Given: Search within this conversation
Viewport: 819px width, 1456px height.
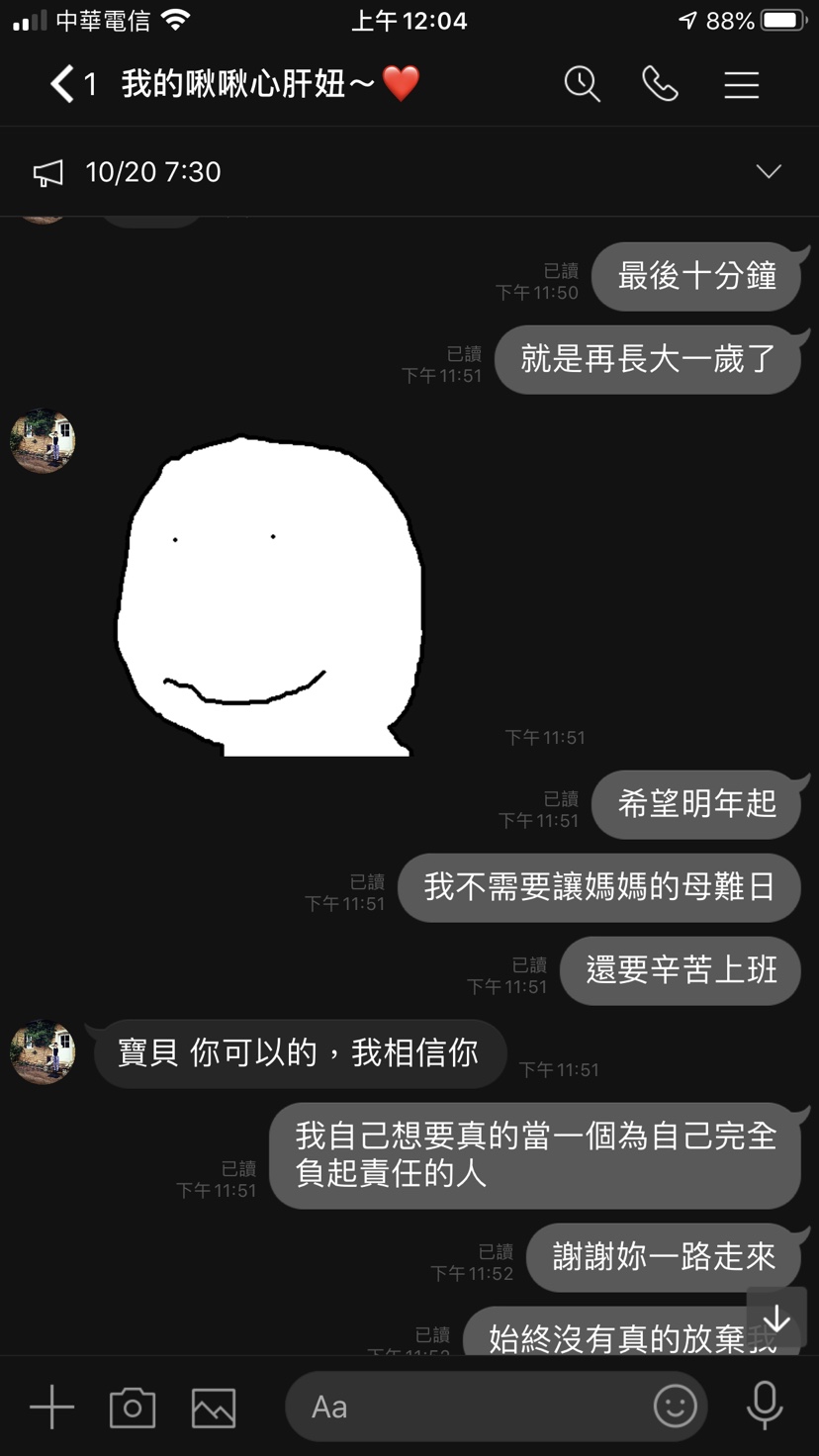Looking at the screenshot, I should [x=582, y=85].
